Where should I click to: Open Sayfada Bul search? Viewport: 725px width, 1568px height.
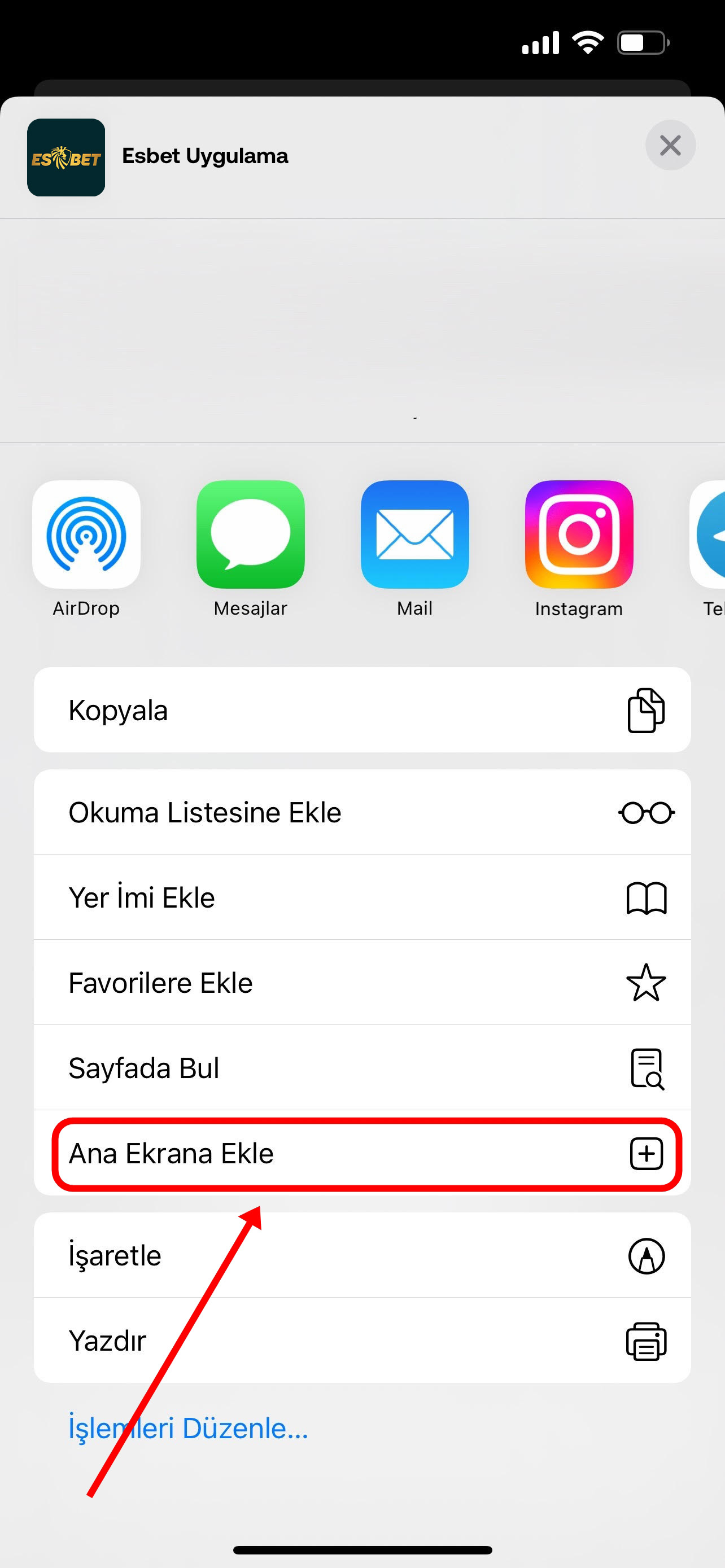(362, 1068)
